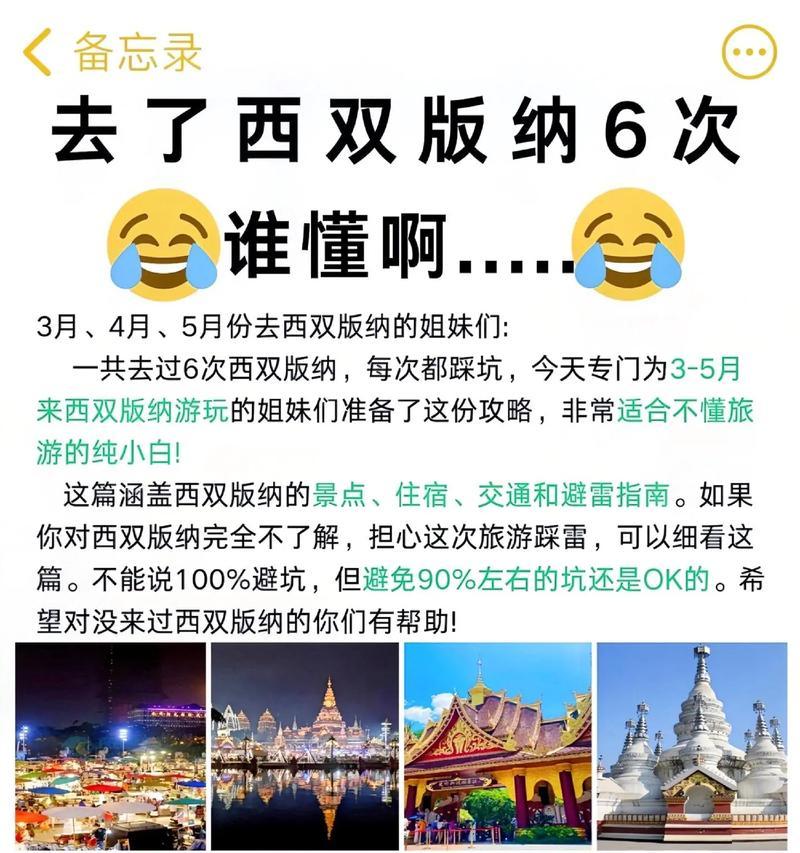Viewport: 800px width, 853px height.
Task: Open the red pavilion daytime photo
Action: (498, 748)
